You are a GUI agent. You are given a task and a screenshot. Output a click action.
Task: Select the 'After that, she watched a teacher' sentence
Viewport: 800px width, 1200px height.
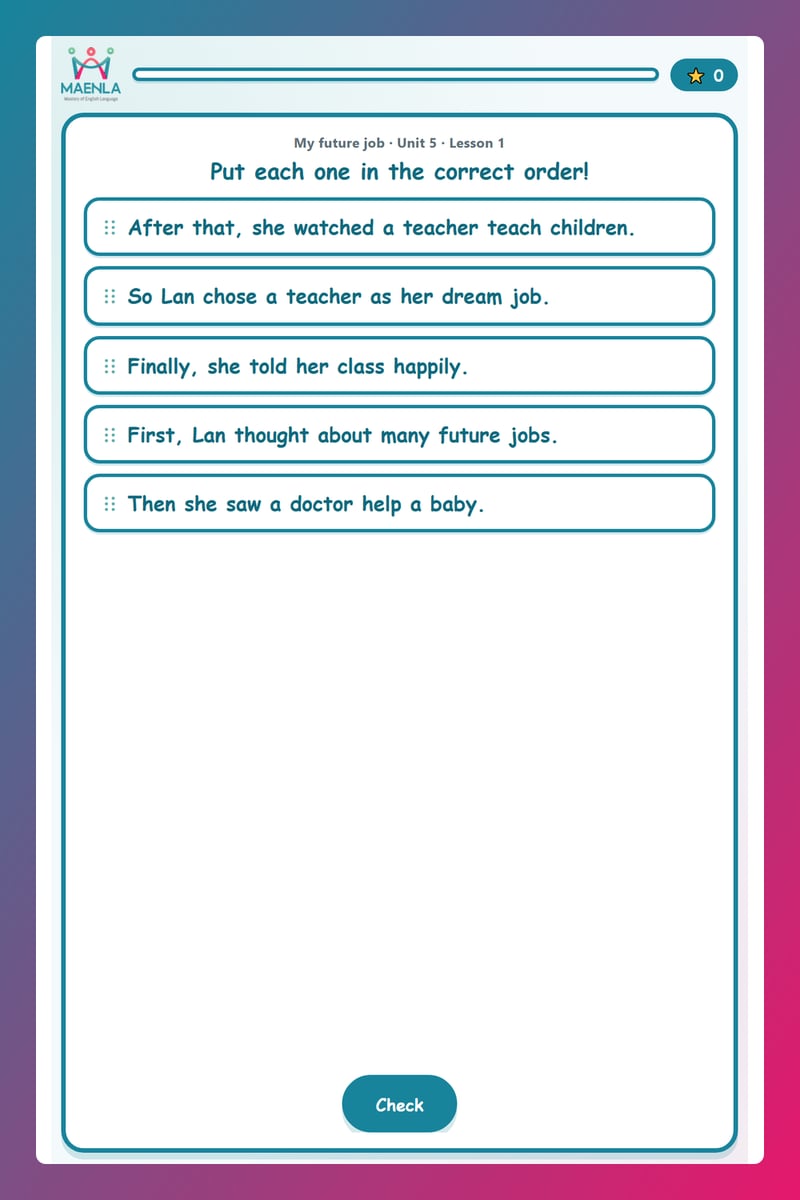399,227
